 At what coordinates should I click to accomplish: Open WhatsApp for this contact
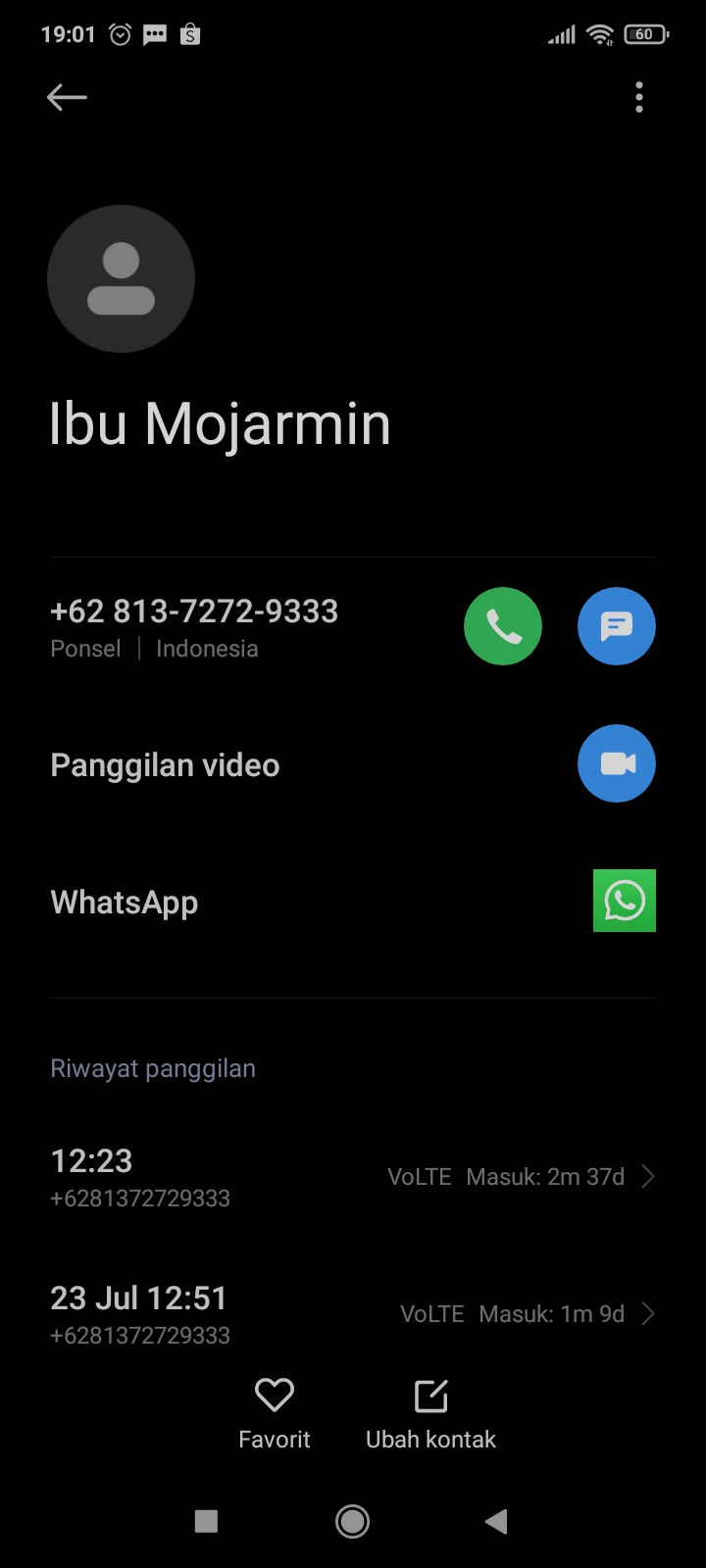[624, 901]
